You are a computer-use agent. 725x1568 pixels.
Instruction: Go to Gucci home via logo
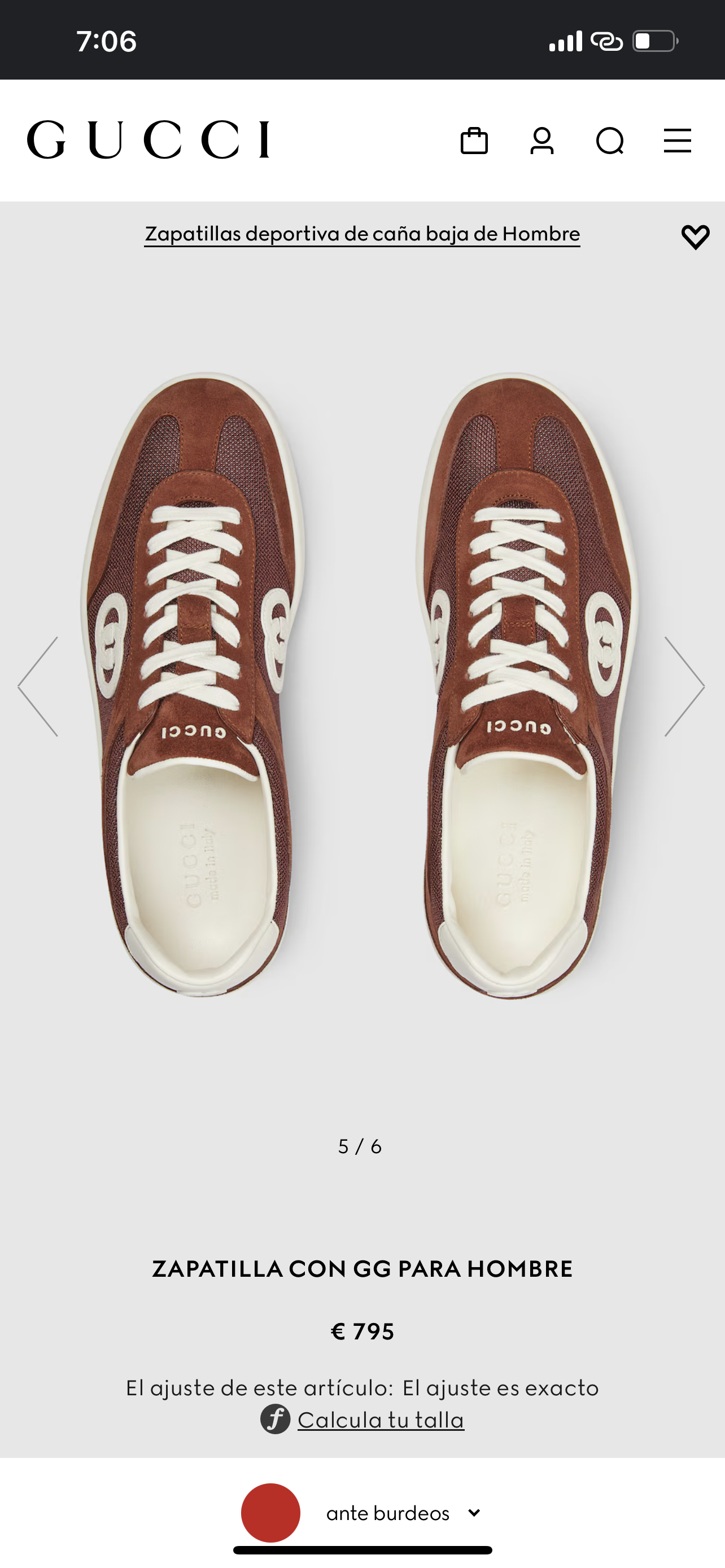click(148, 140)
